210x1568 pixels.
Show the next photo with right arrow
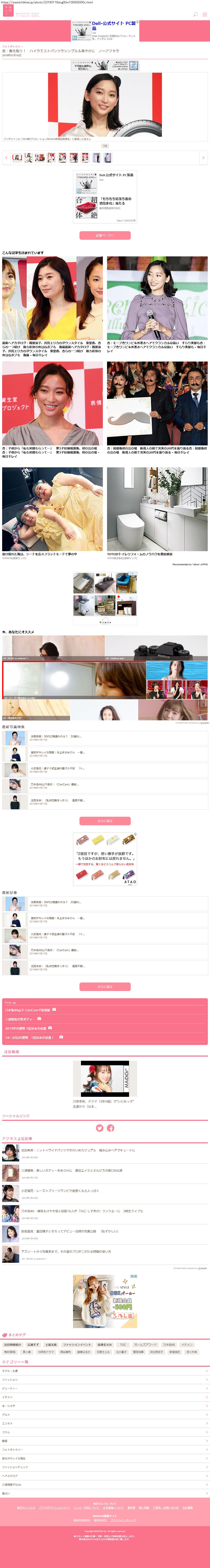(203, 158)
